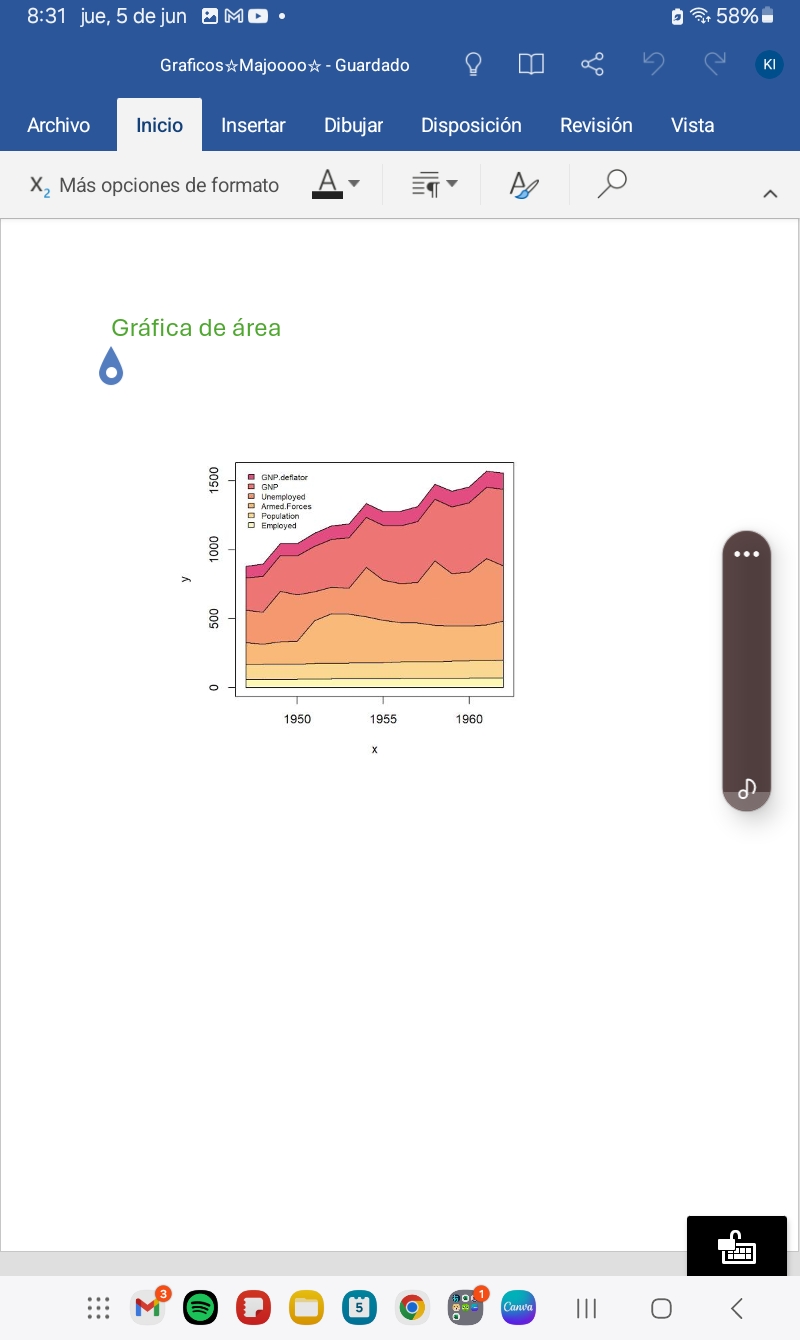Open Más opciones de formato
The height and width of the screenshot is (1340, 800).
click(x=155, y=185)
